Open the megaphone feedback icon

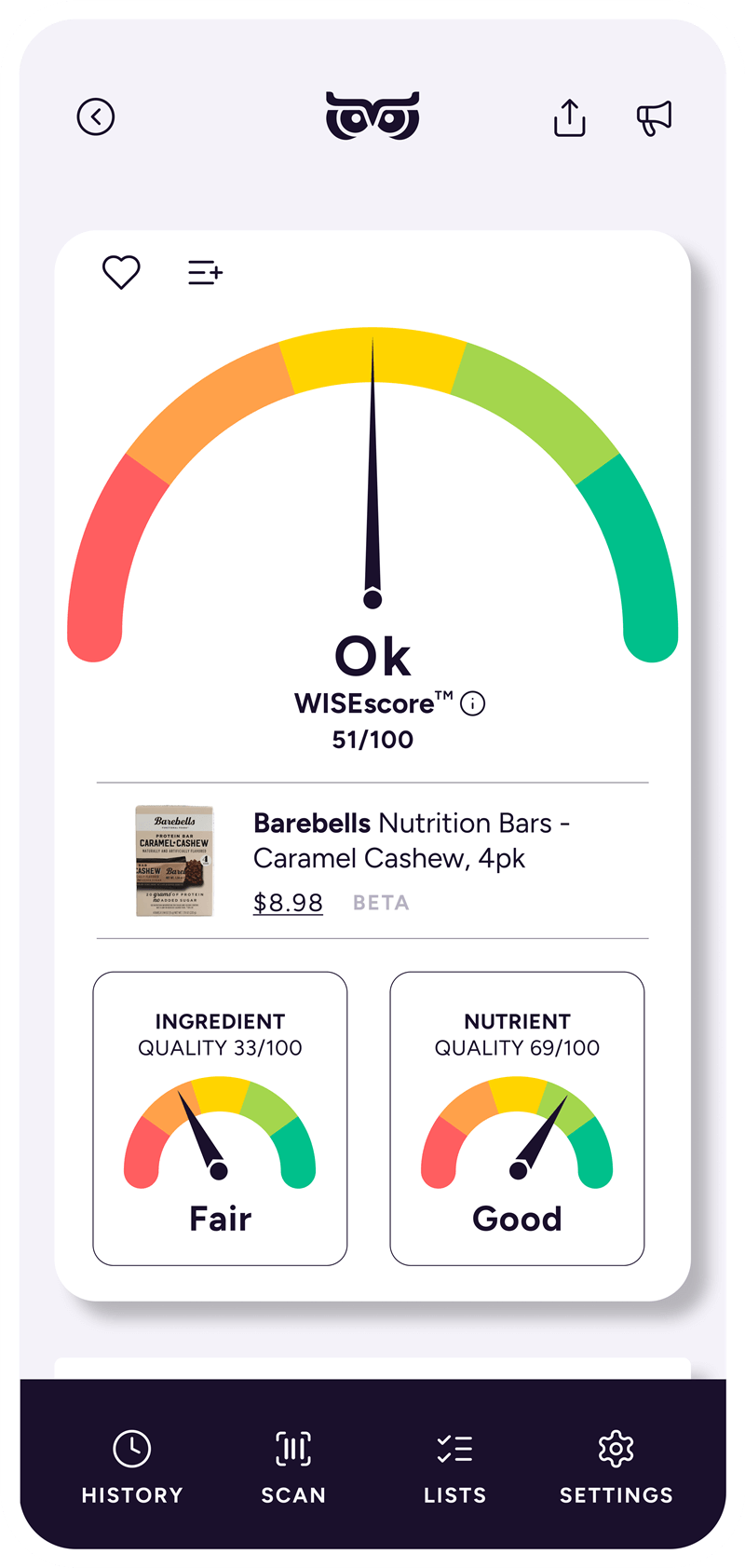coord(654,118)
